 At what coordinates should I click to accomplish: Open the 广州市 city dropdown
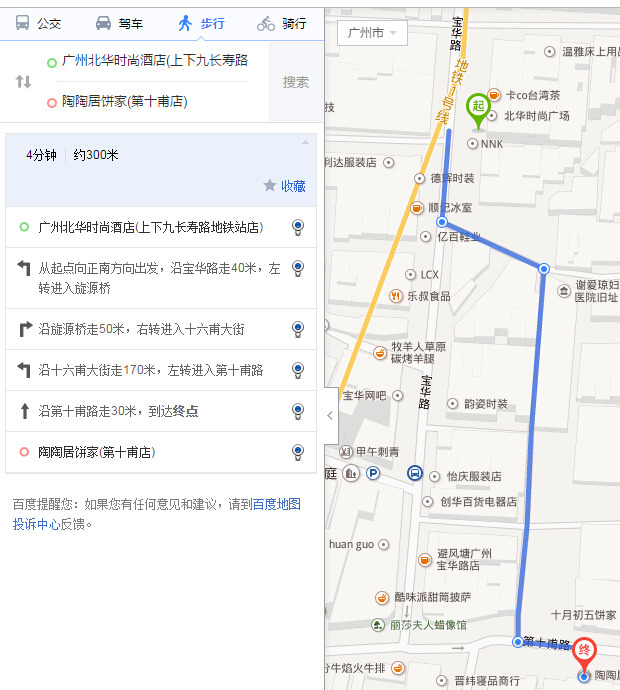coord(372,32)
